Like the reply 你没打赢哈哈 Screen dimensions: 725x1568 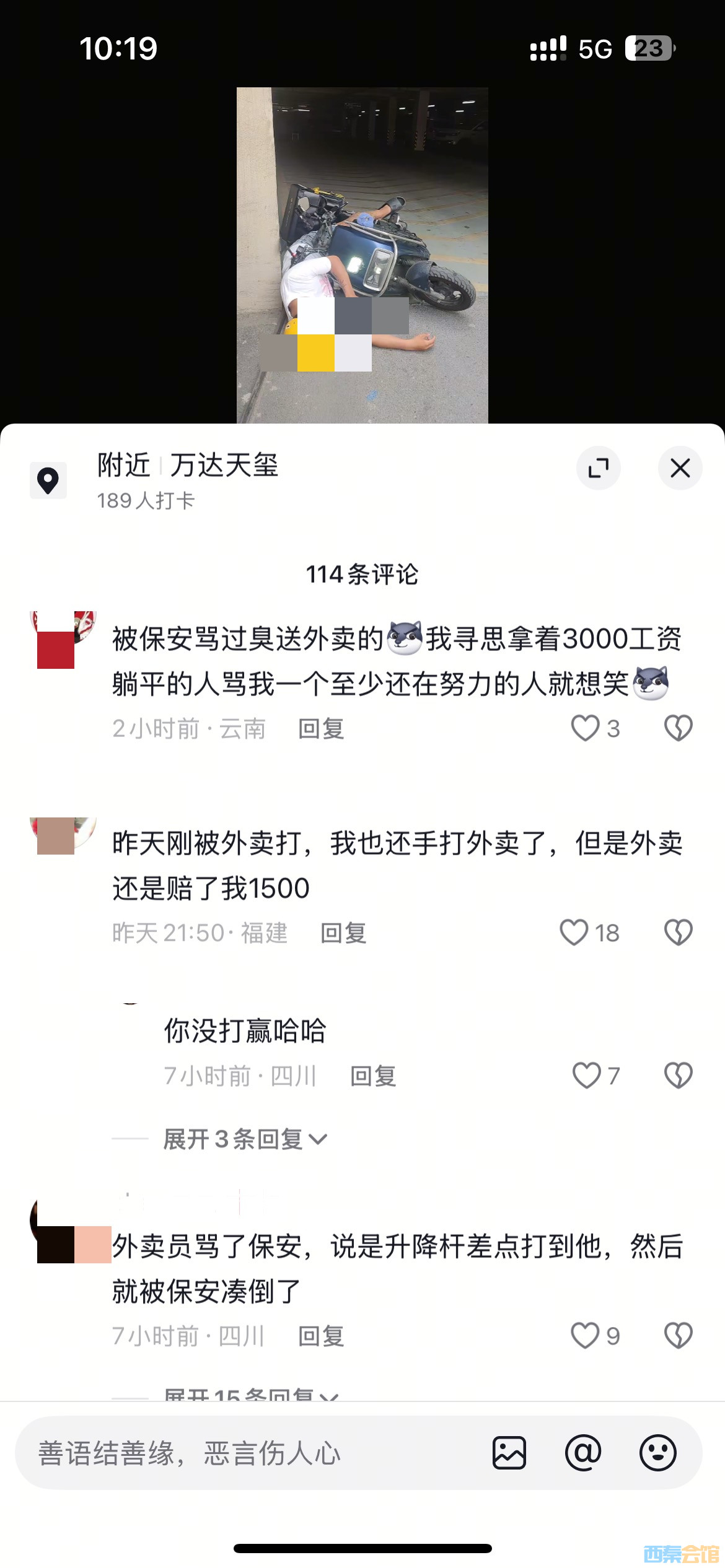coord(586,1076)
